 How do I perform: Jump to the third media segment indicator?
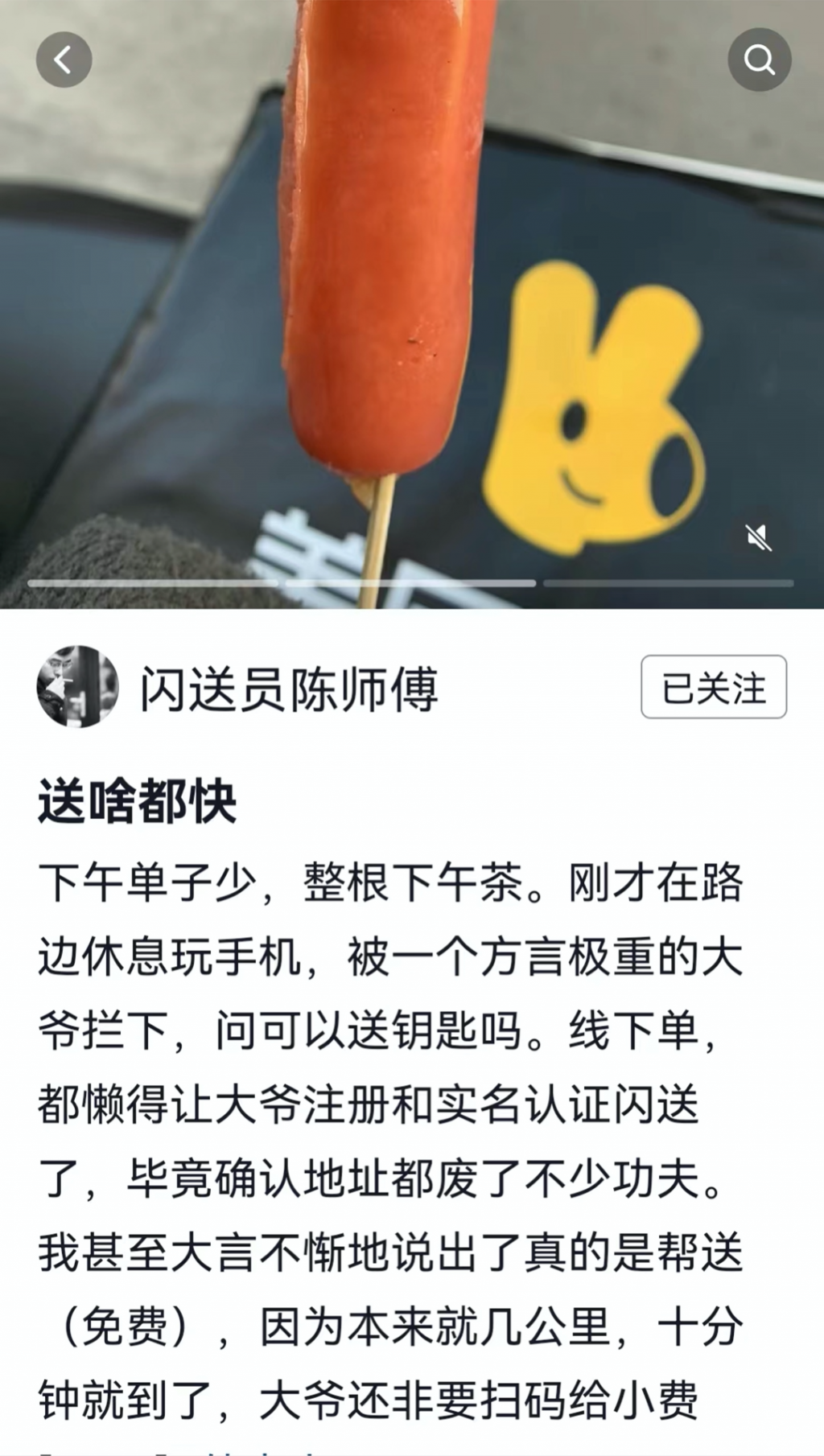[669, 583]
